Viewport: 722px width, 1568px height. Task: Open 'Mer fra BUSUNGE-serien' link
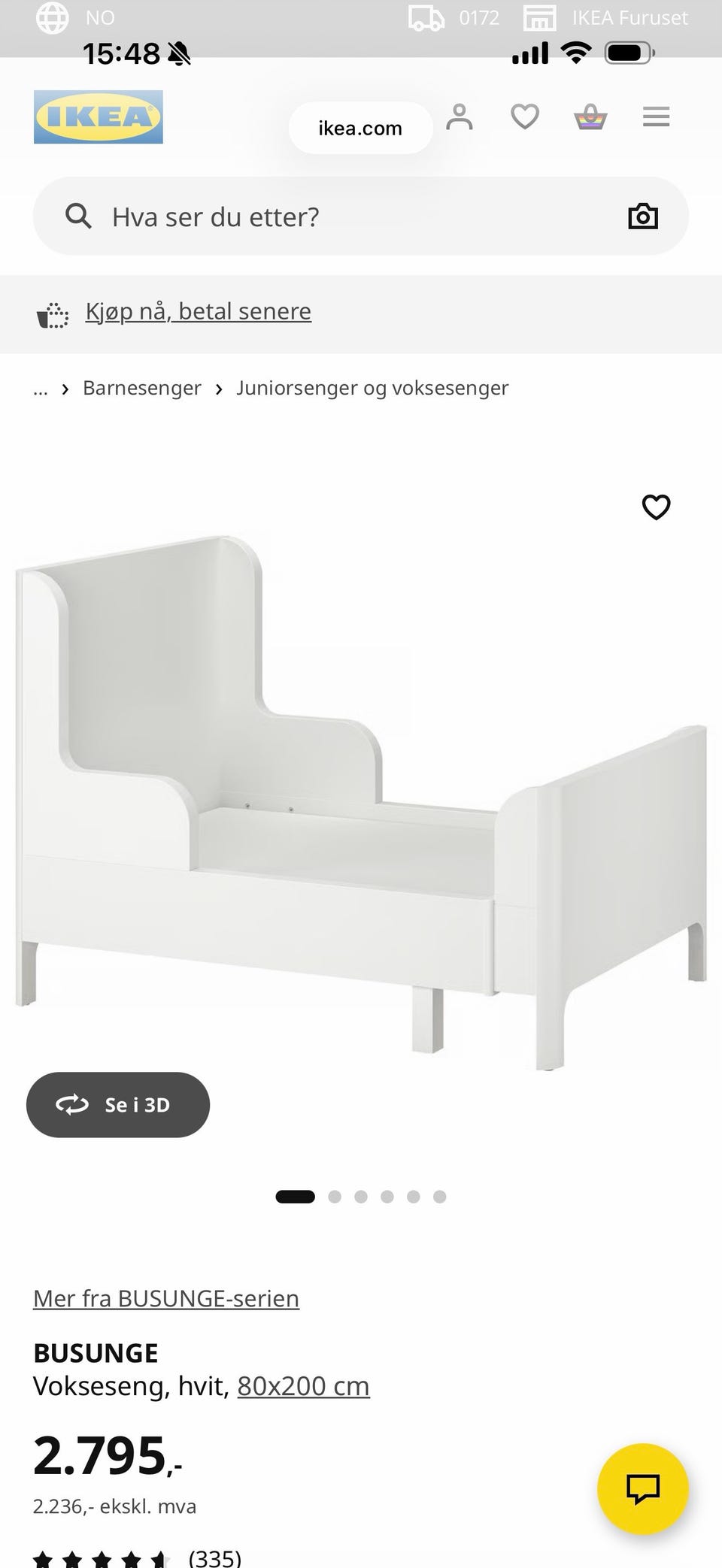click(166, 1299)
